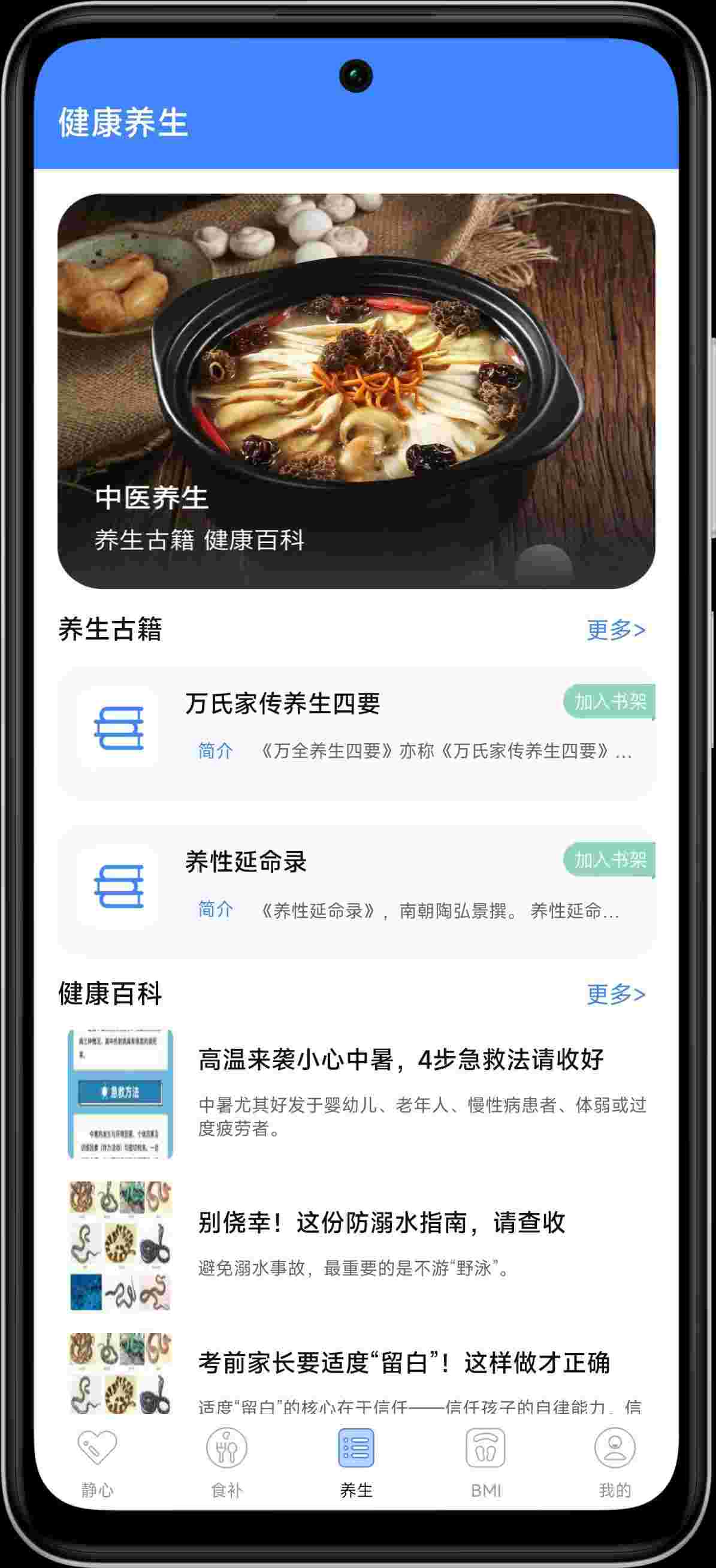Open the 中医养生 banner card
The height and width of the screenshot is (1568, 716).
click(356, 391)
